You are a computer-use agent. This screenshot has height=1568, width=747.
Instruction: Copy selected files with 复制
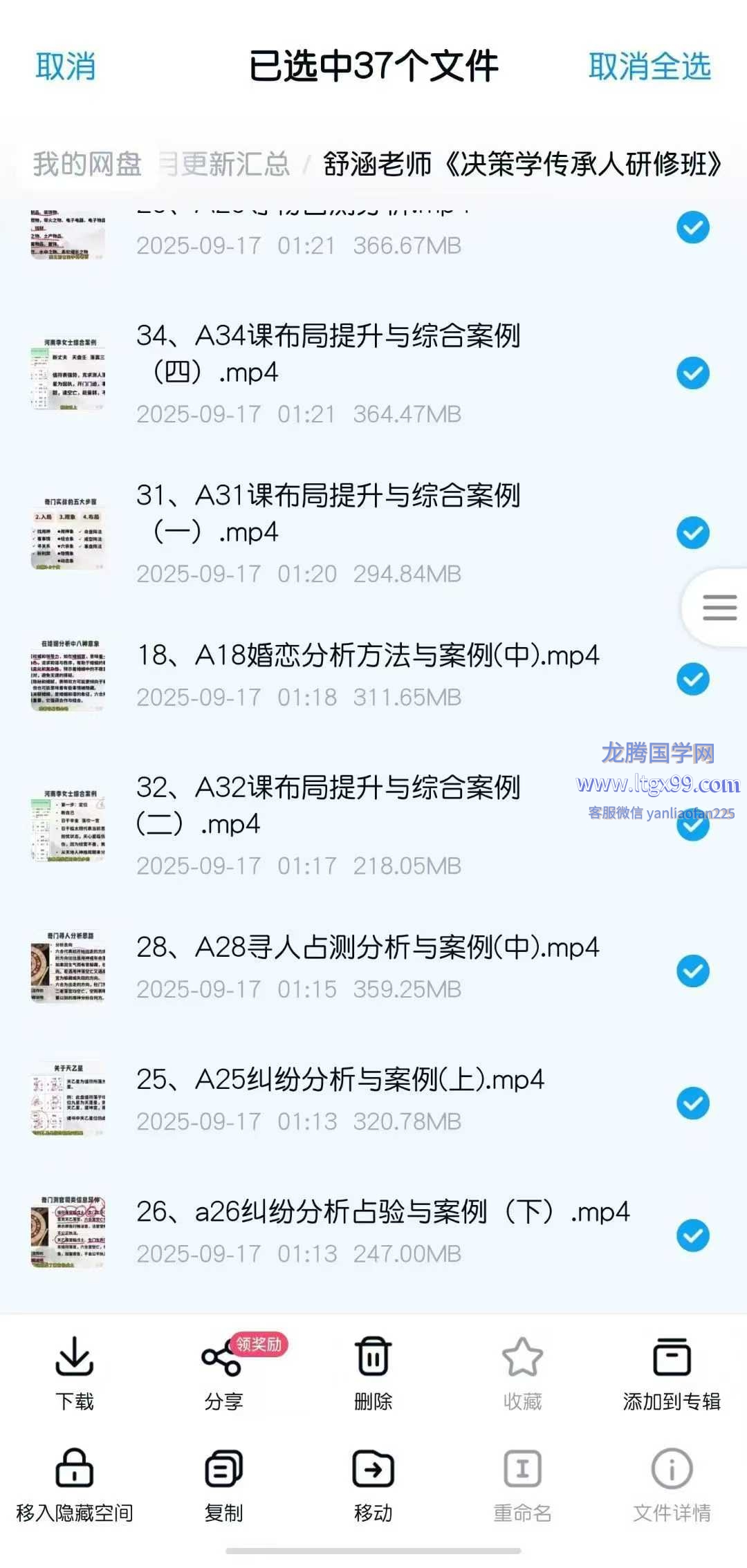[x=223, y=1484]
